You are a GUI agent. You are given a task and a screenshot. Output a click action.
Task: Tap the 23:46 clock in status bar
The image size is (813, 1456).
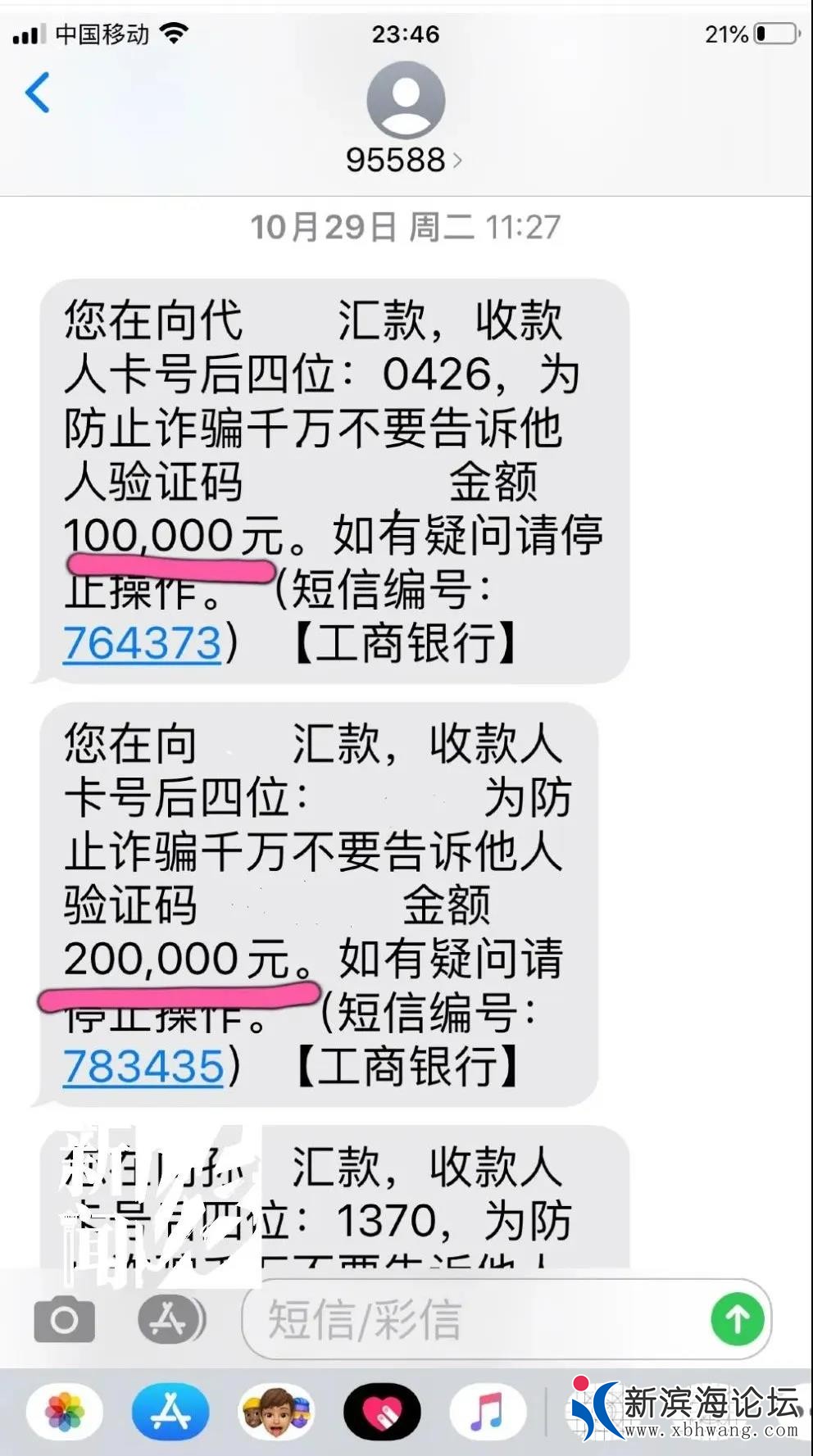click(x=406, y=34)
